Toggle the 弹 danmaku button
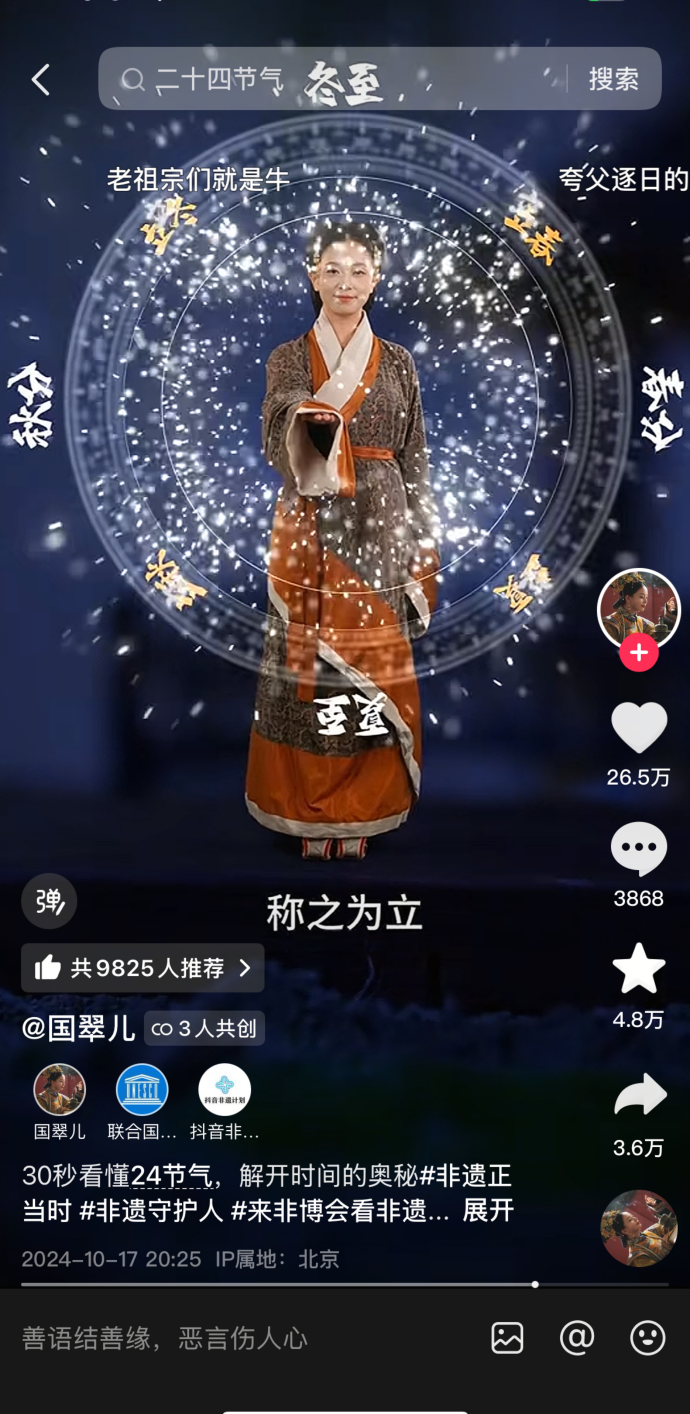The height and width of the screenshot is (1414, 690). [49, 901]
